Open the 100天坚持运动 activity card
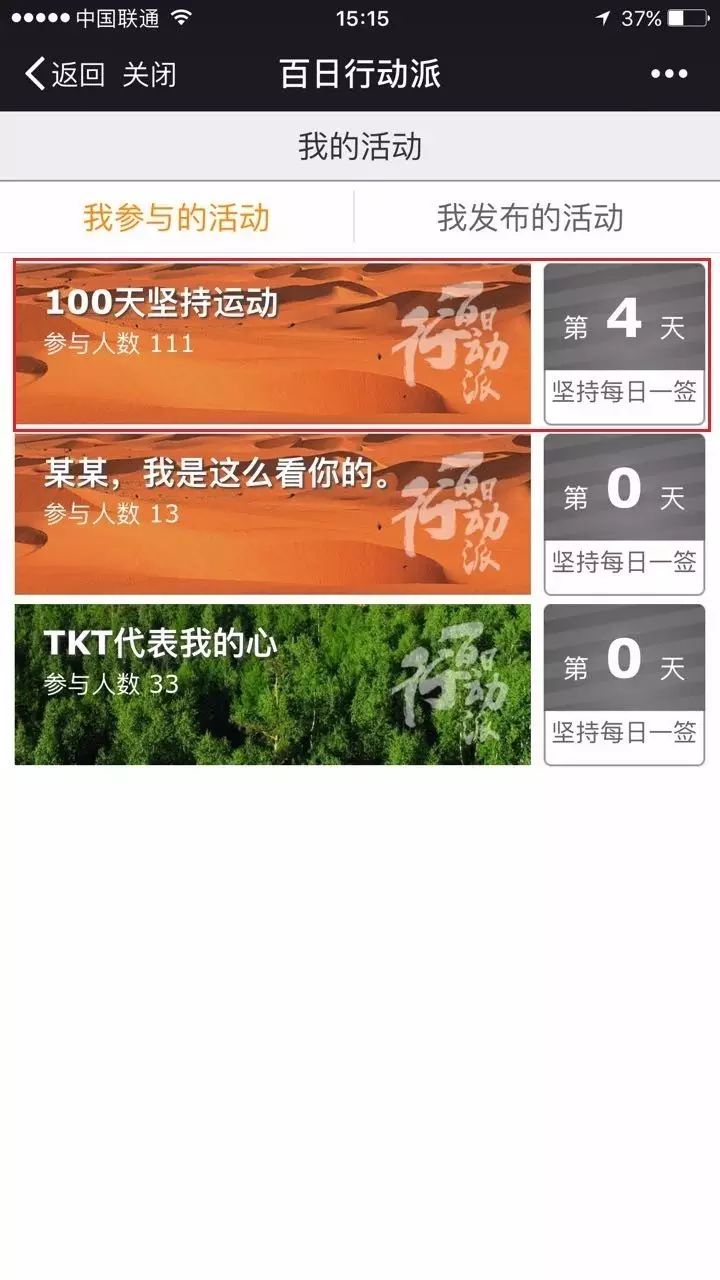The height and width of the screenshot is (1280, 720). 272,344
